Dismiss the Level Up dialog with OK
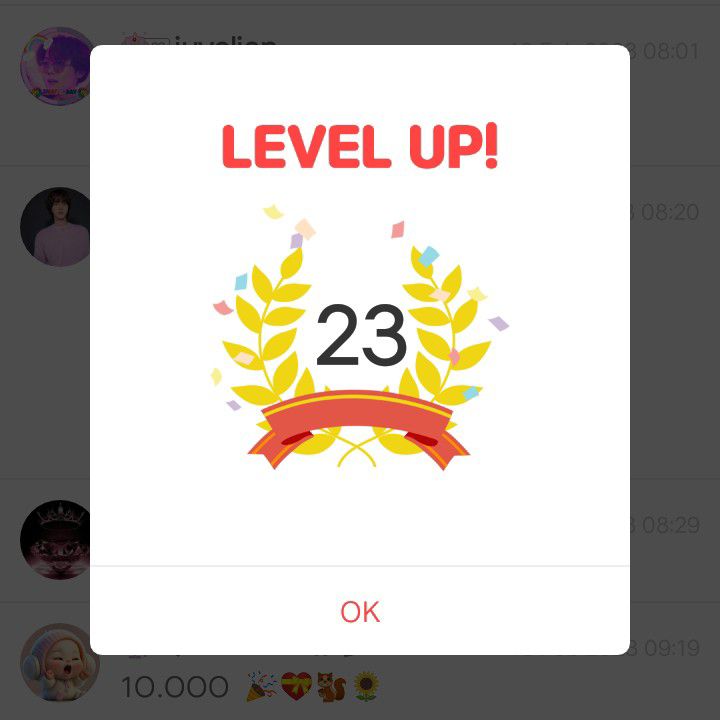The height and width of the screenshot is (720, 720). click(360, 611)
